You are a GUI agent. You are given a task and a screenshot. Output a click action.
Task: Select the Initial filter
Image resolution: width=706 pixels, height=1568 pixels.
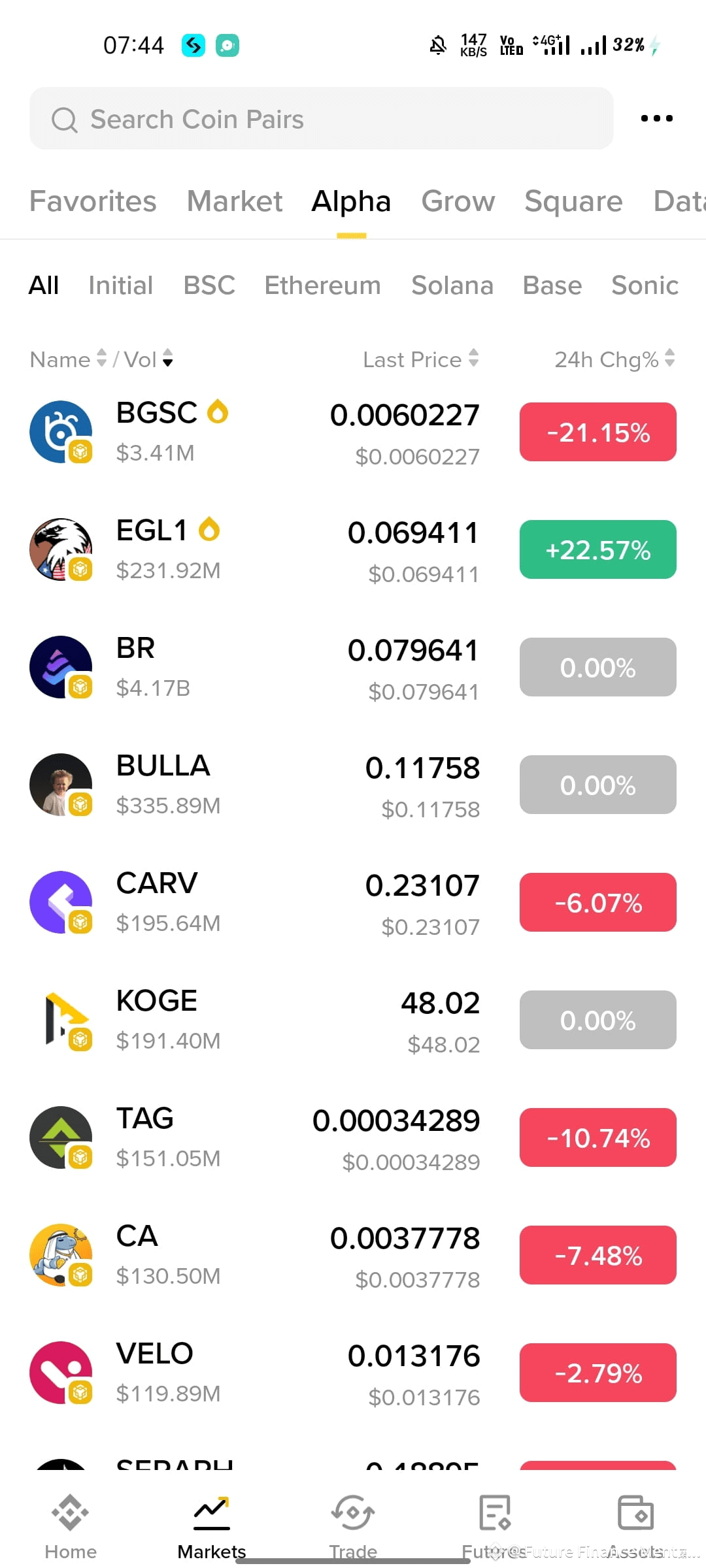[x=121, y=286]
